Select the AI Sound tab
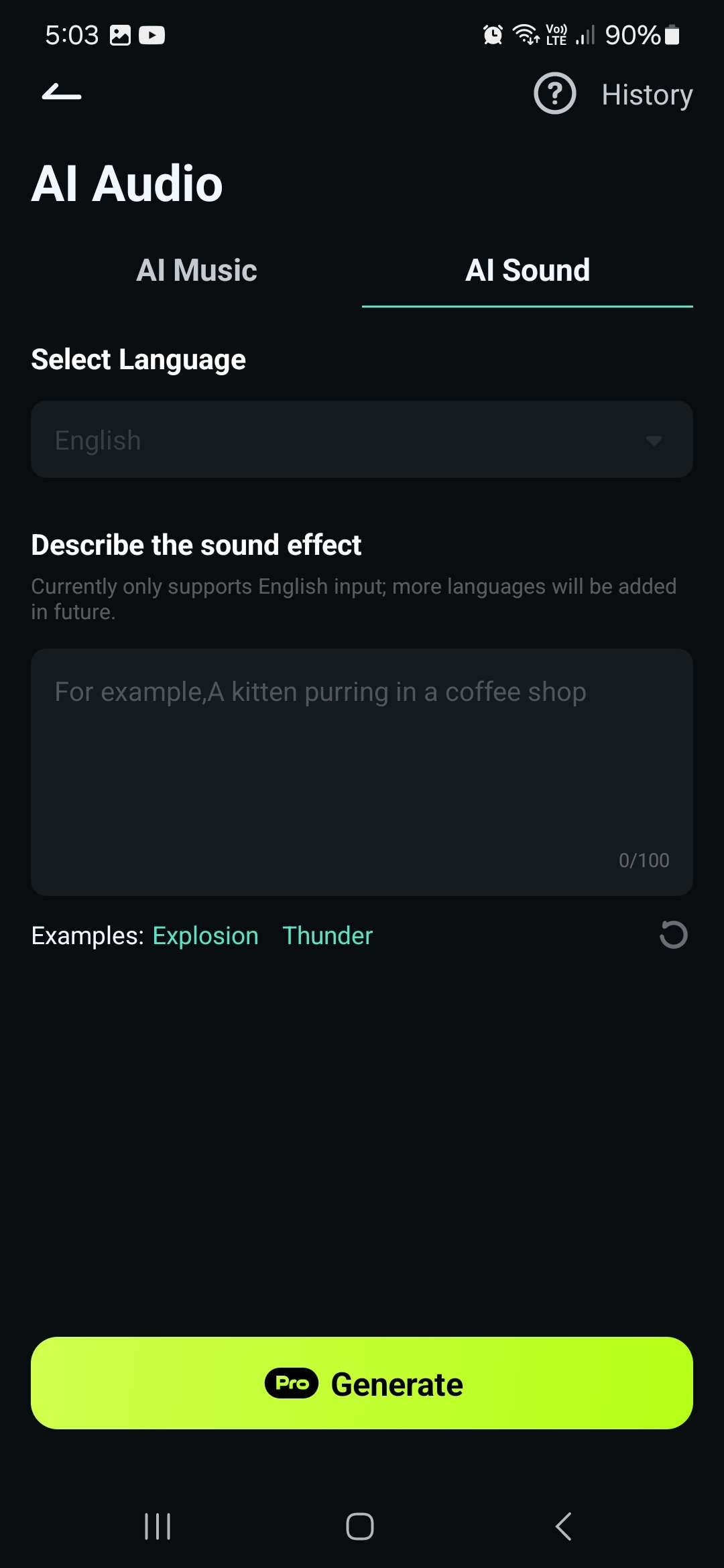The height and width of the screenshot is (1568, 724). (527, 271)
